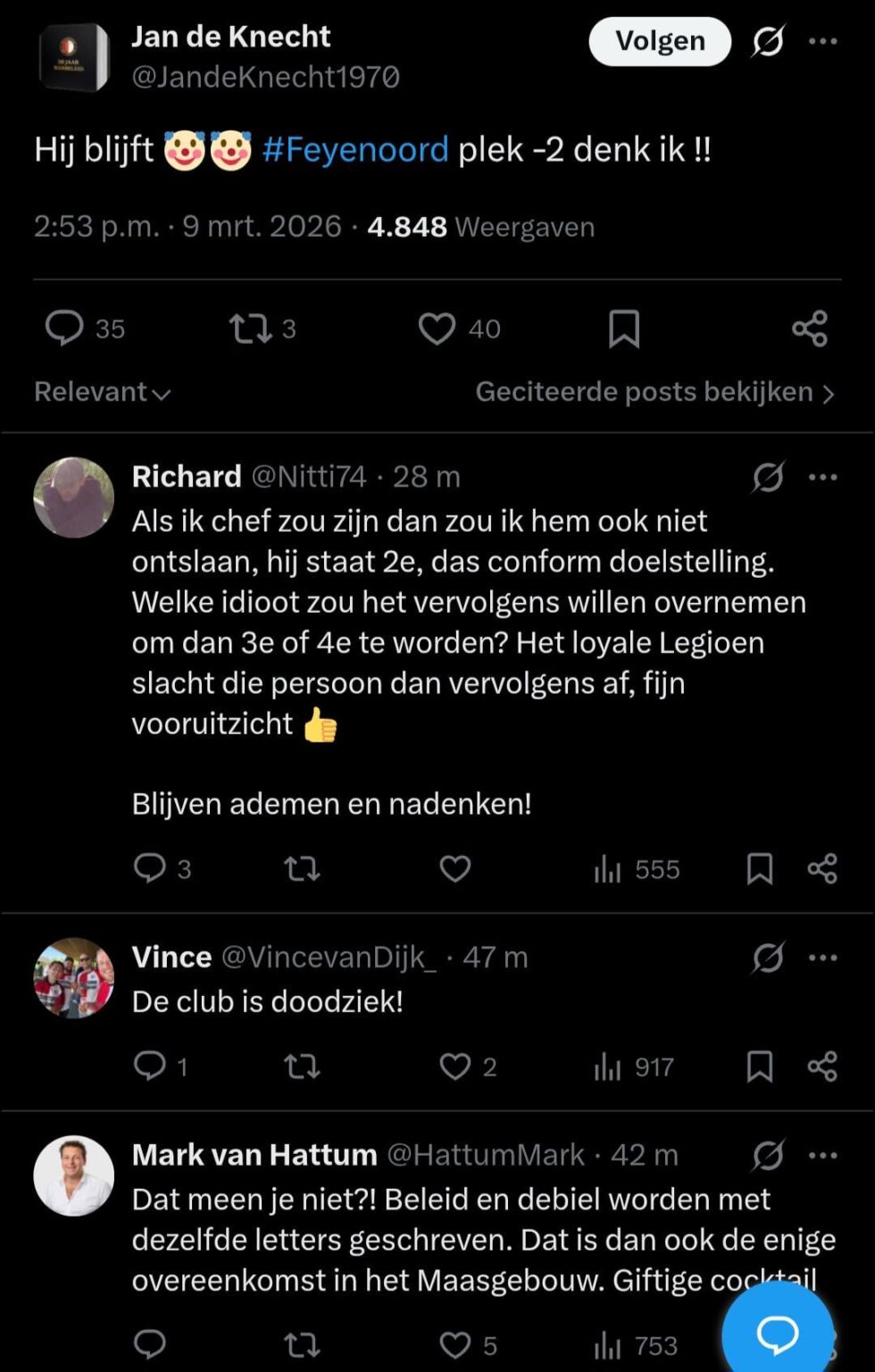Like Vince's reply
This screenshot has height=1372, width=875.
[457, 1066]
